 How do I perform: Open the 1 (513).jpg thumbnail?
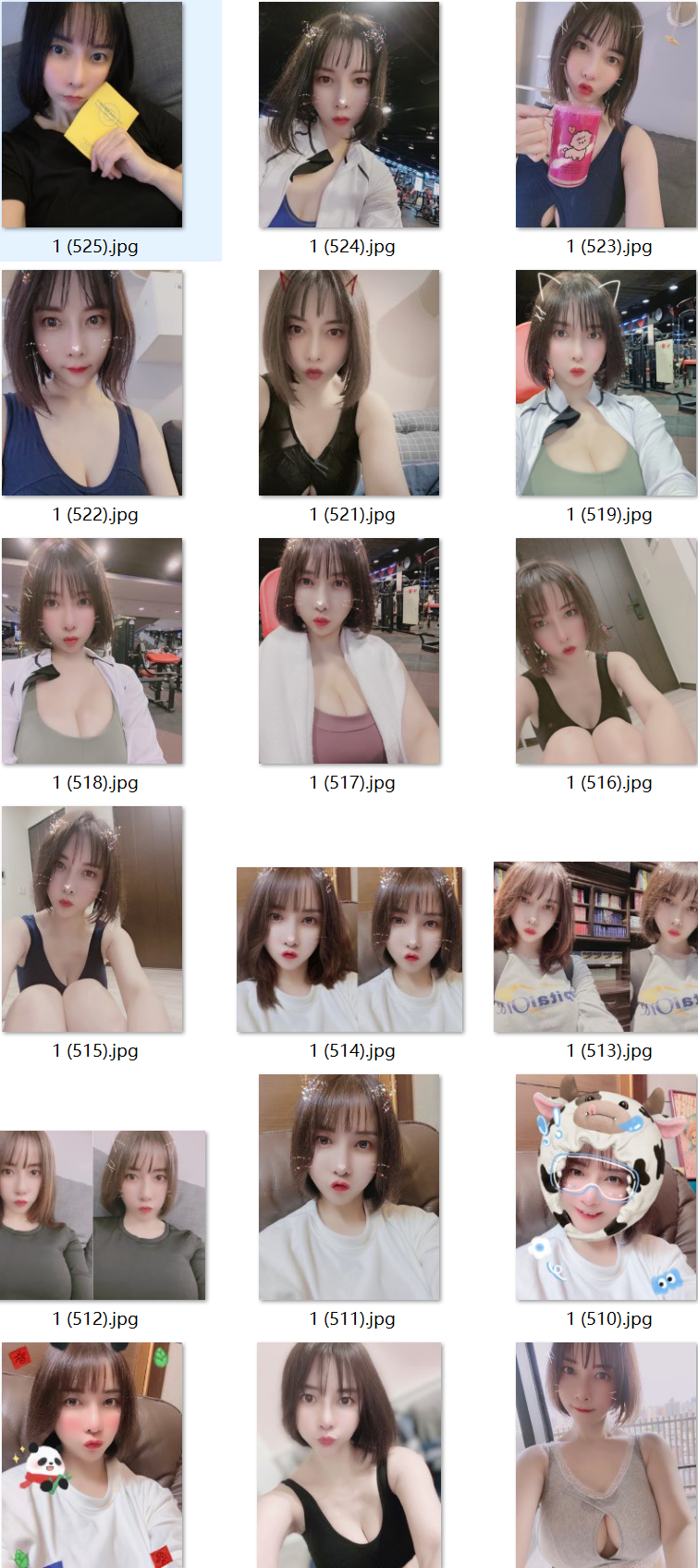click(596, 947)
